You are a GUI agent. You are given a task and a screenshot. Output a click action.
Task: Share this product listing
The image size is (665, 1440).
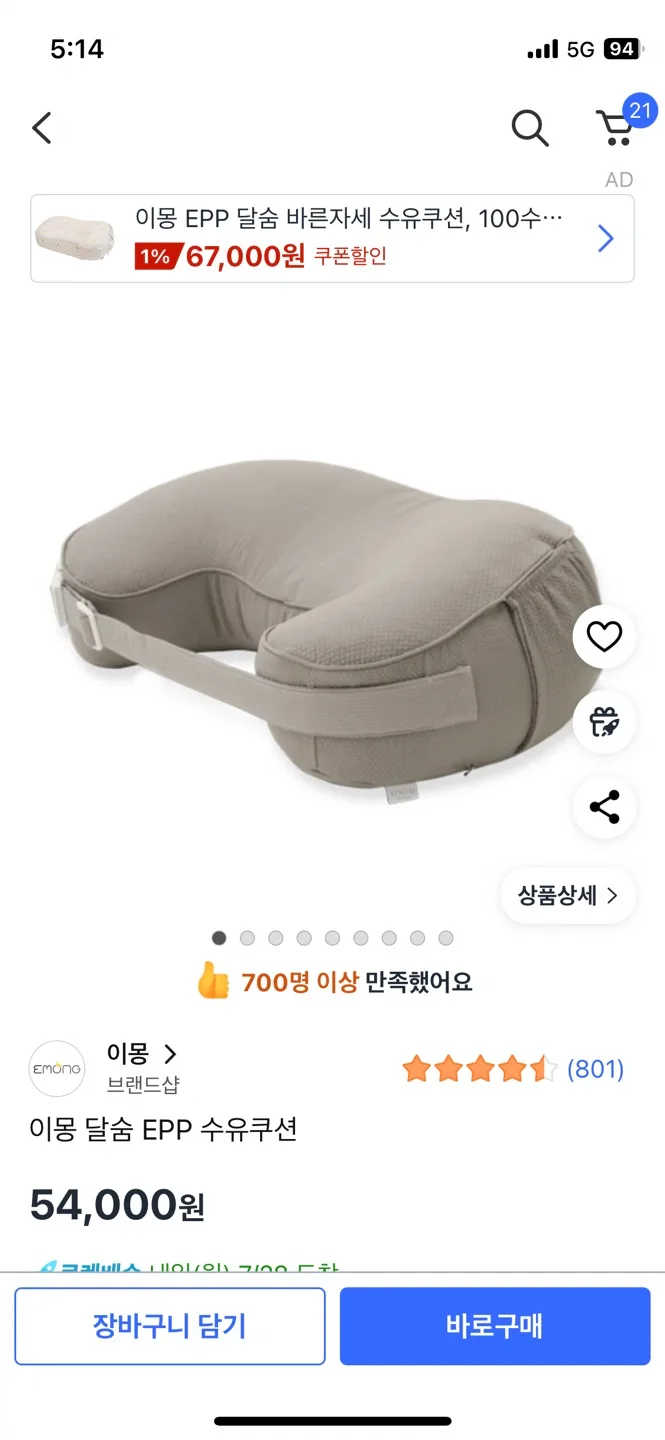[604, 807]
